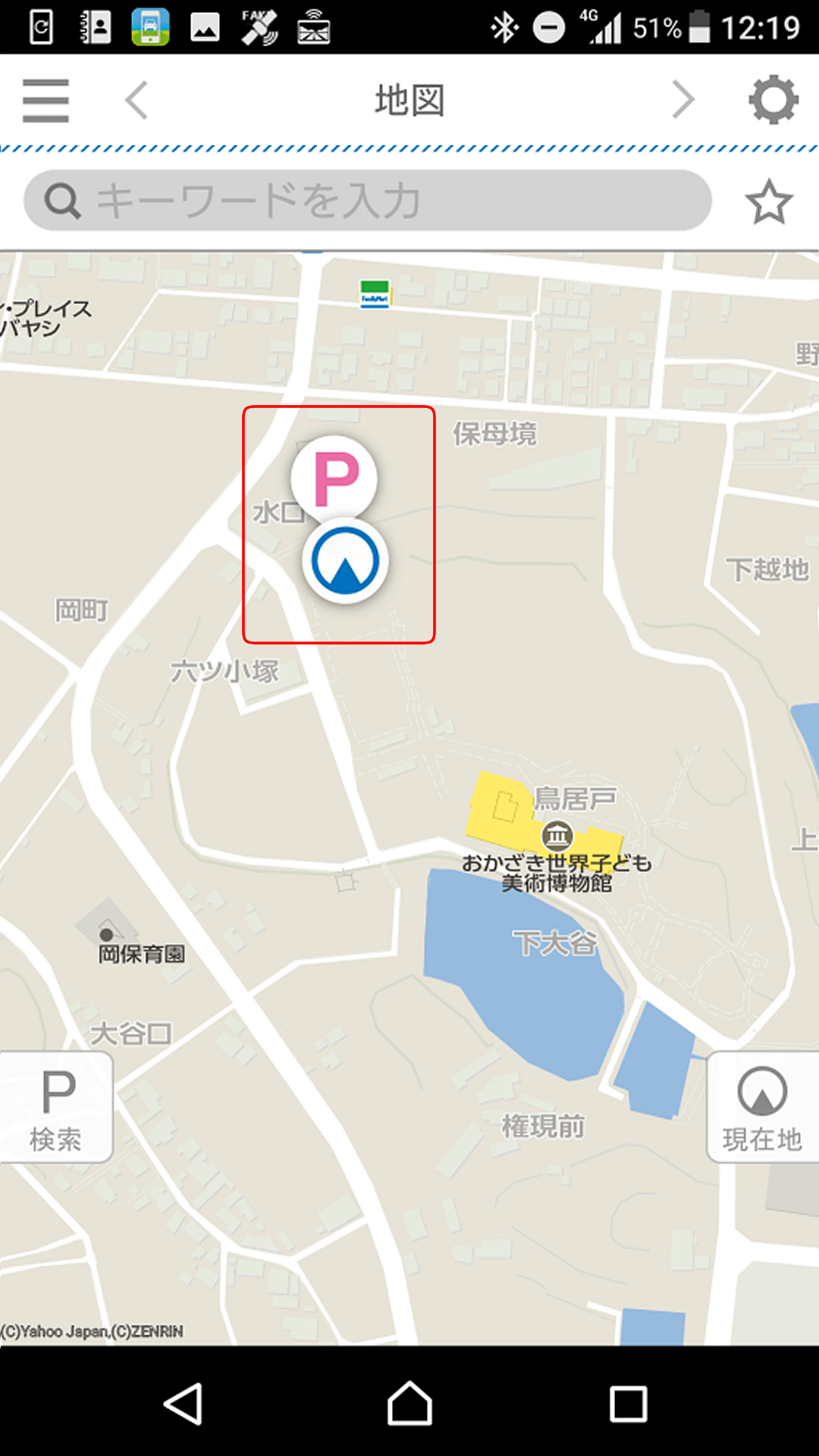Open favorites star icon
Viewport: 819px width, 1456px height.
point(768,202)
